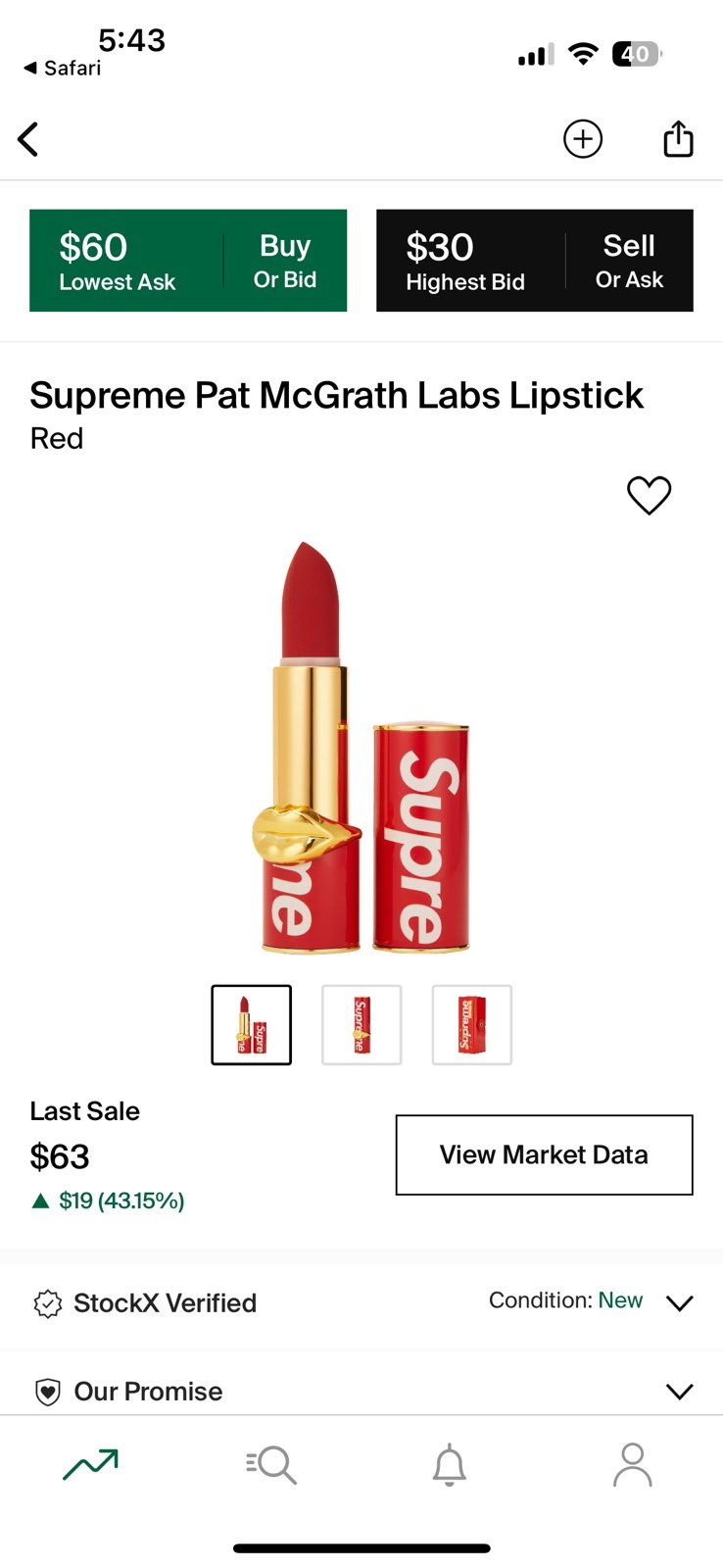
Task: Open View Market Data
Action: (544, 1154)
